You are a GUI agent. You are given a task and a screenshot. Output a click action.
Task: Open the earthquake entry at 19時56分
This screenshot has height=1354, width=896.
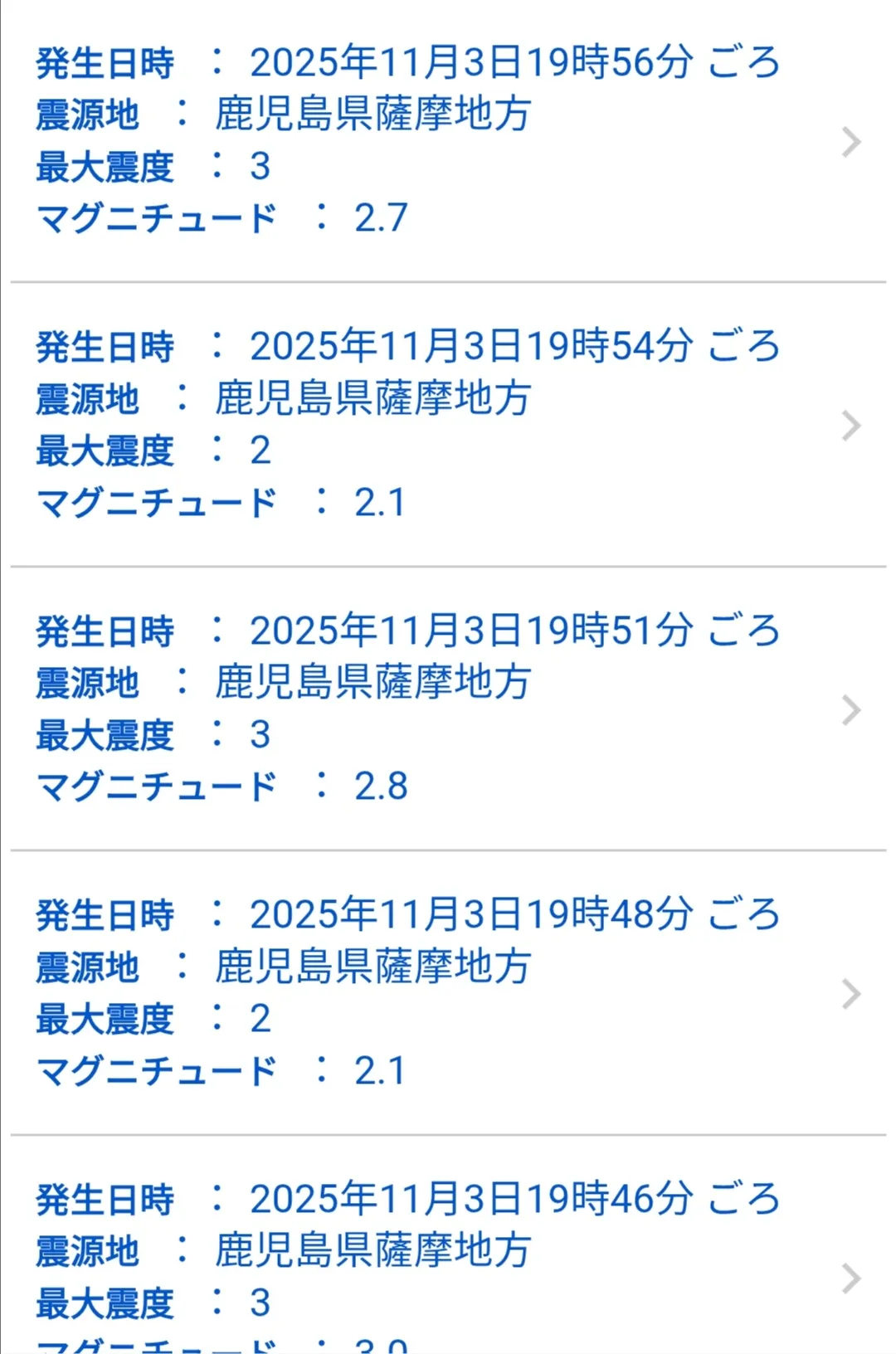[x=448, y=141]
